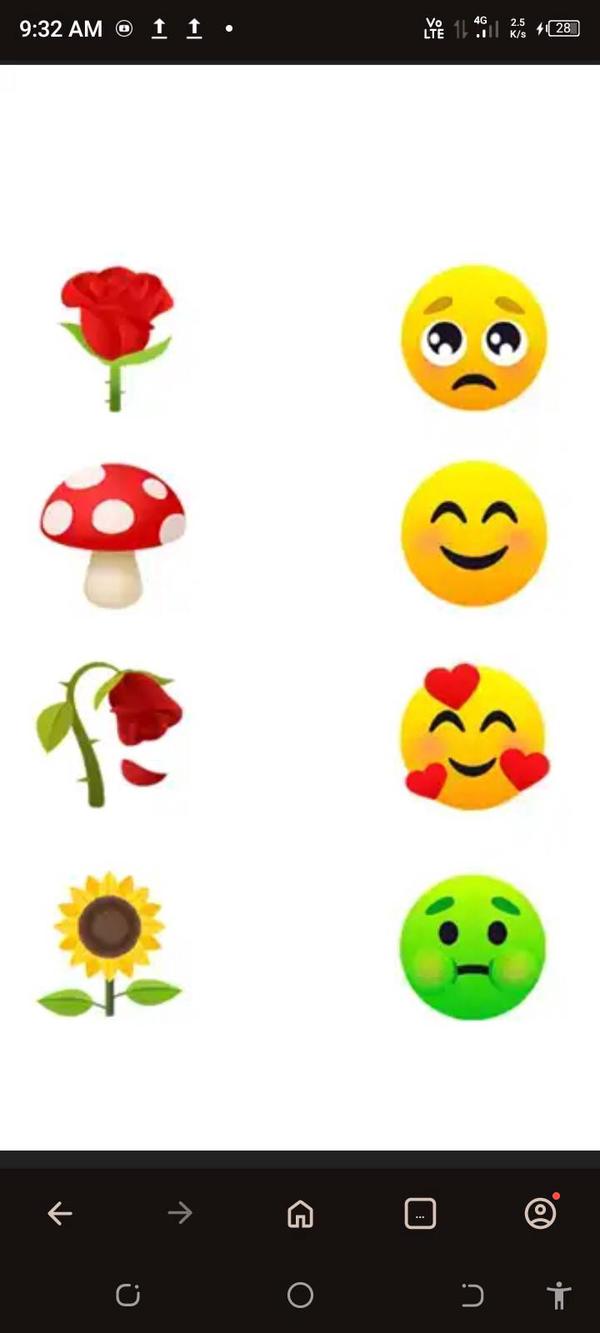
Task: Open the browser profile menu
Action: click(x=540, y=1213)
